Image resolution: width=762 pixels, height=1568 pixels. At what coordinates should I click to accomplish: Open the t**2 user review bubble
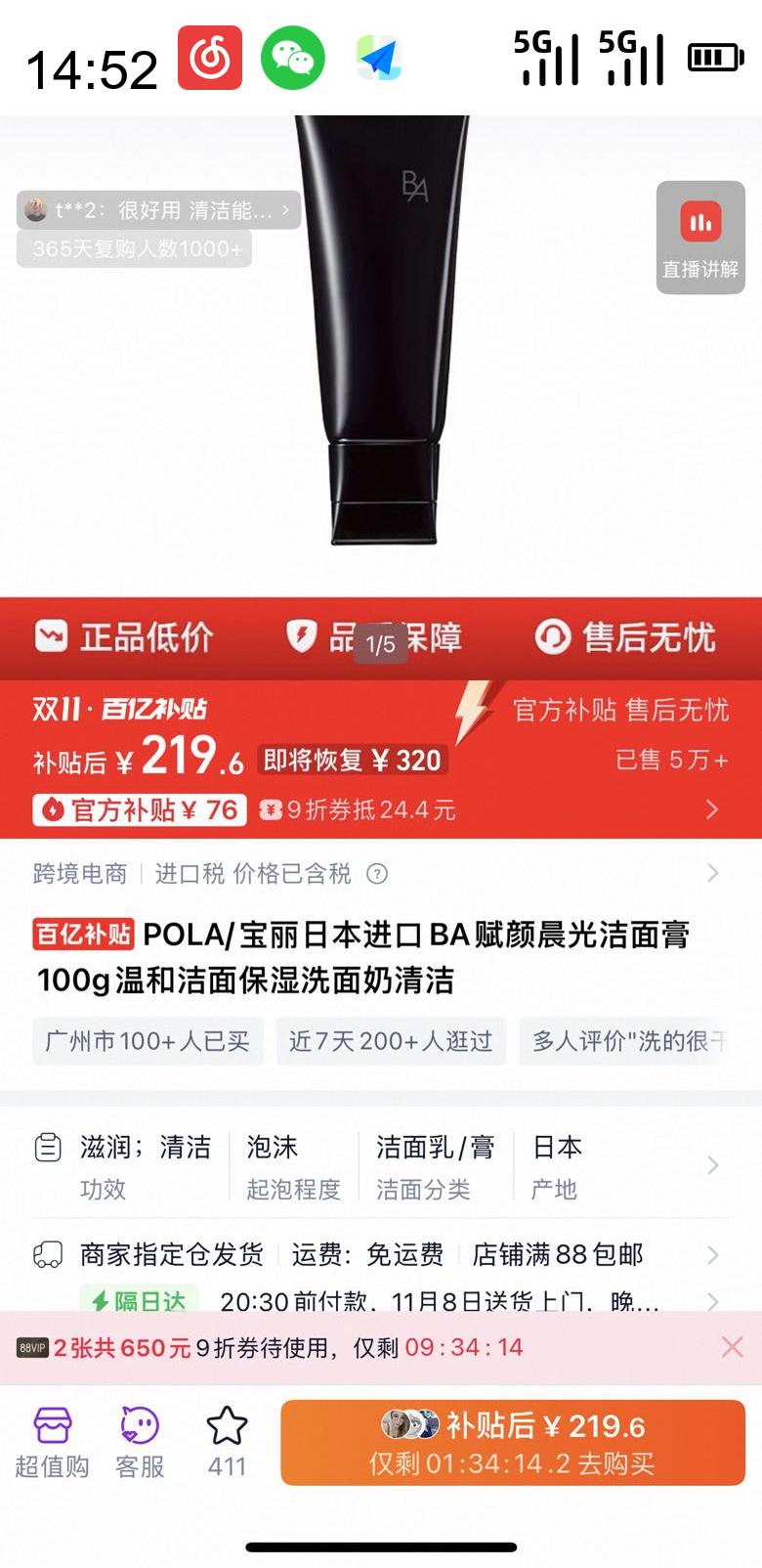pyautogui.click(x=156, y=209)
